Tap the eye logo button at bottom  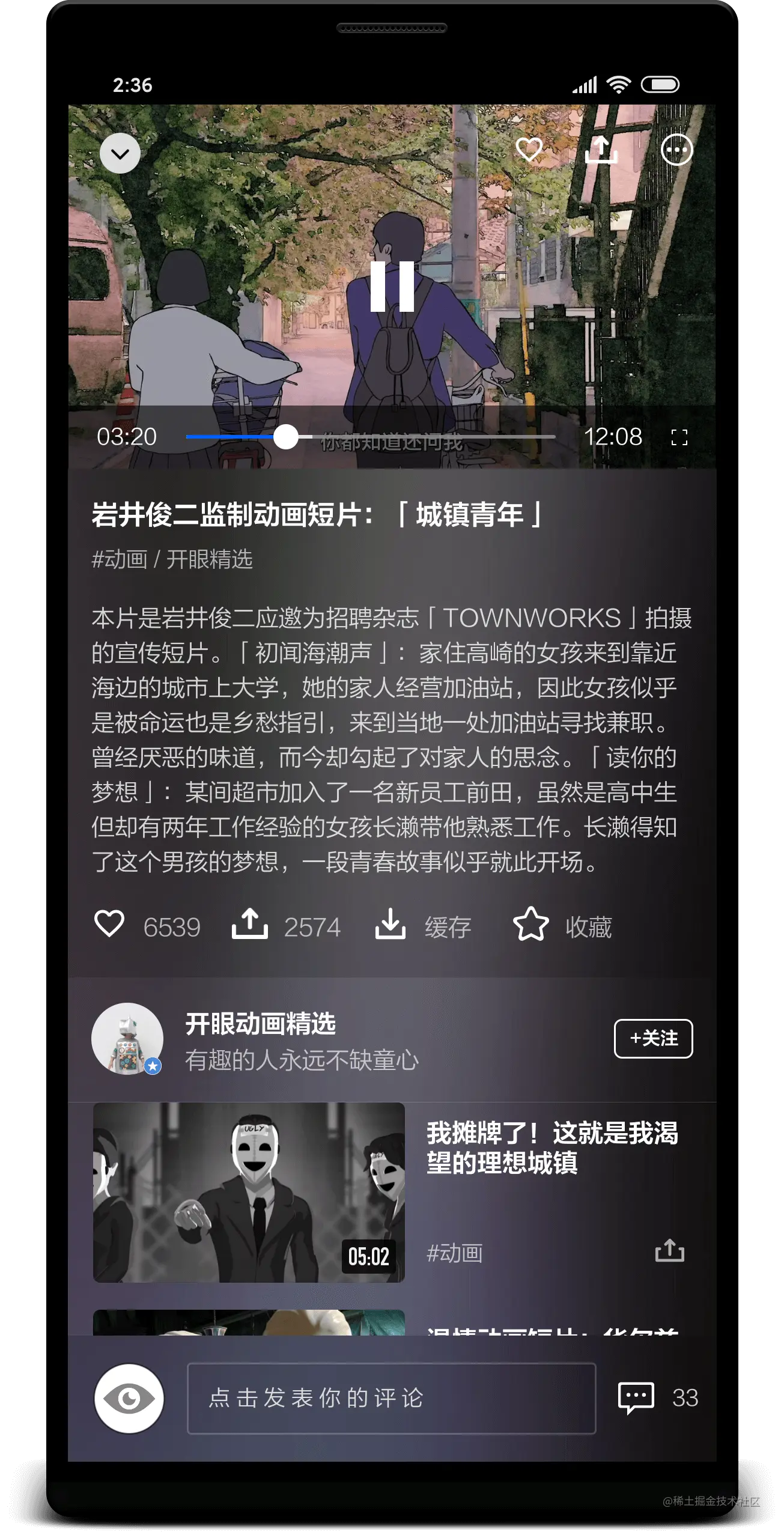click(129, 1399)
